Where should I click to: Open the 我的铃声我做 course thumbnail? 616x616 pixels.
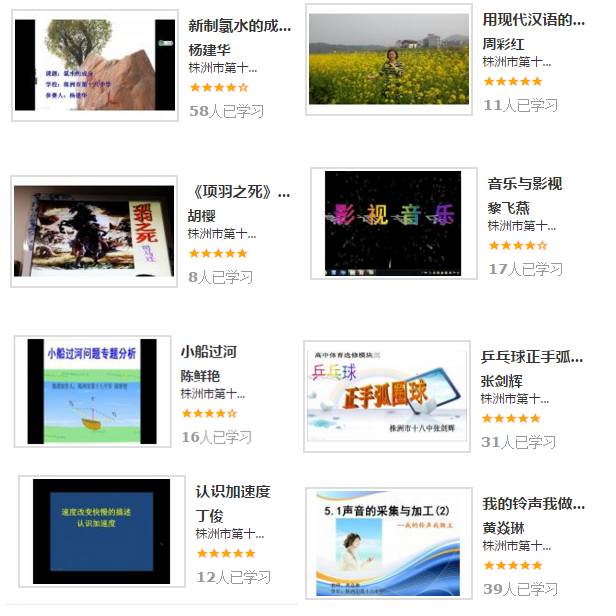click(x=387, y=544)
